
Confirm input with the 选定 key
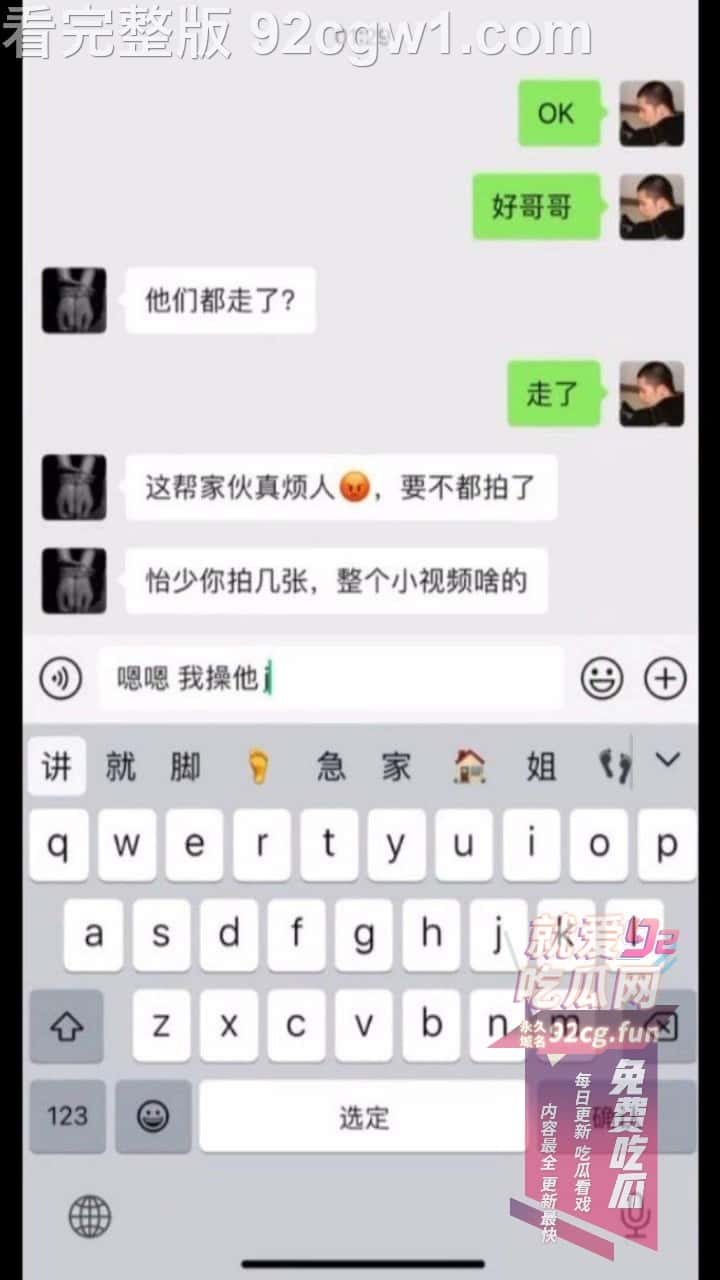[x=363, y=1116]
